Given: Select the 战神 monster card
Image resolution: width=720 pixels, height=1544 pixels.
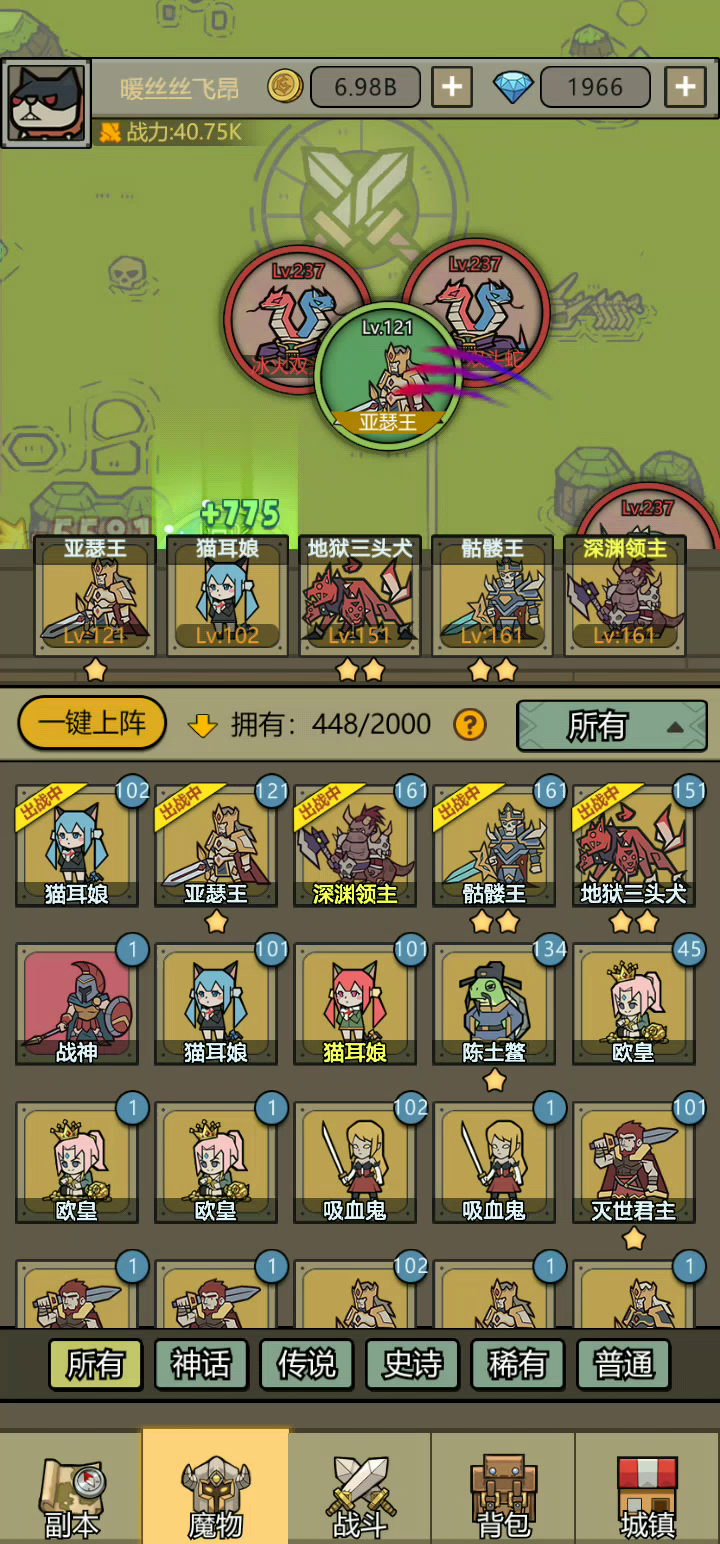Looking at the screenshot, I should [x=77, y=1003].
